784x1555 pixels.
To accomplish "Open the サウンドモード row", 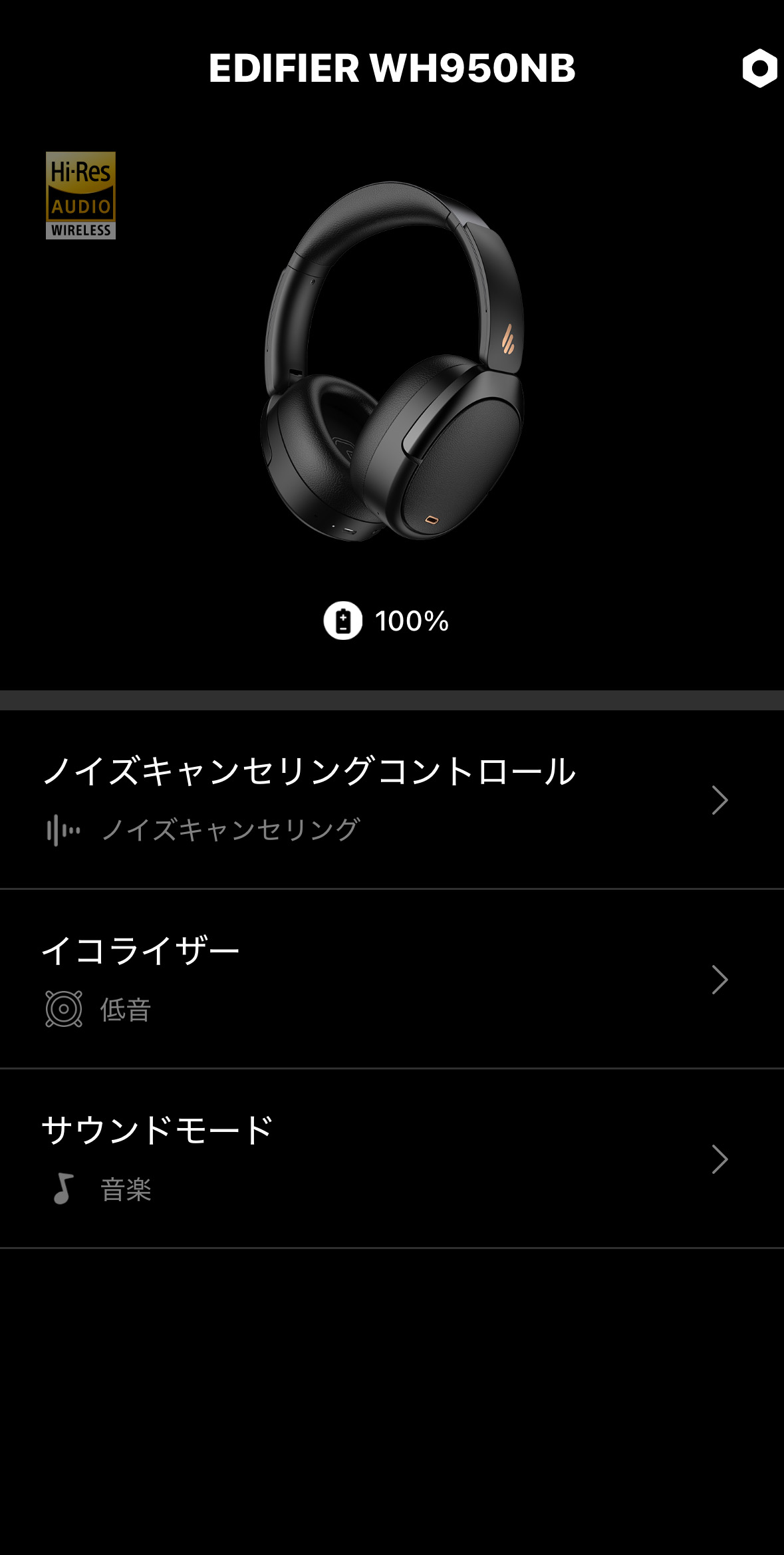I will (x=392, y=1159).
